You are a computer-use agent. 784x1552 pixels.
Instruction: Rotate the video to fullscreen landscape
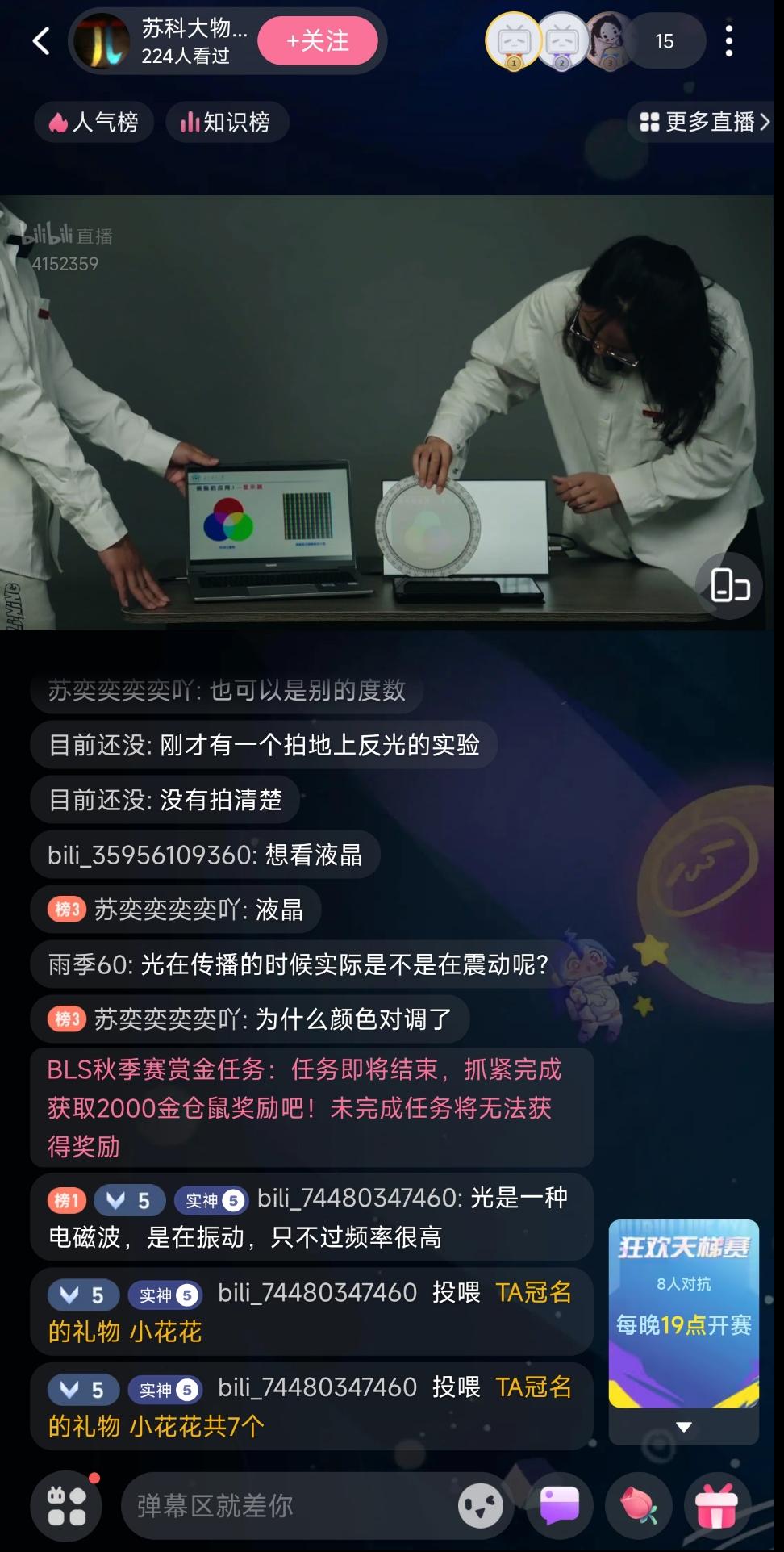[728, 585]
